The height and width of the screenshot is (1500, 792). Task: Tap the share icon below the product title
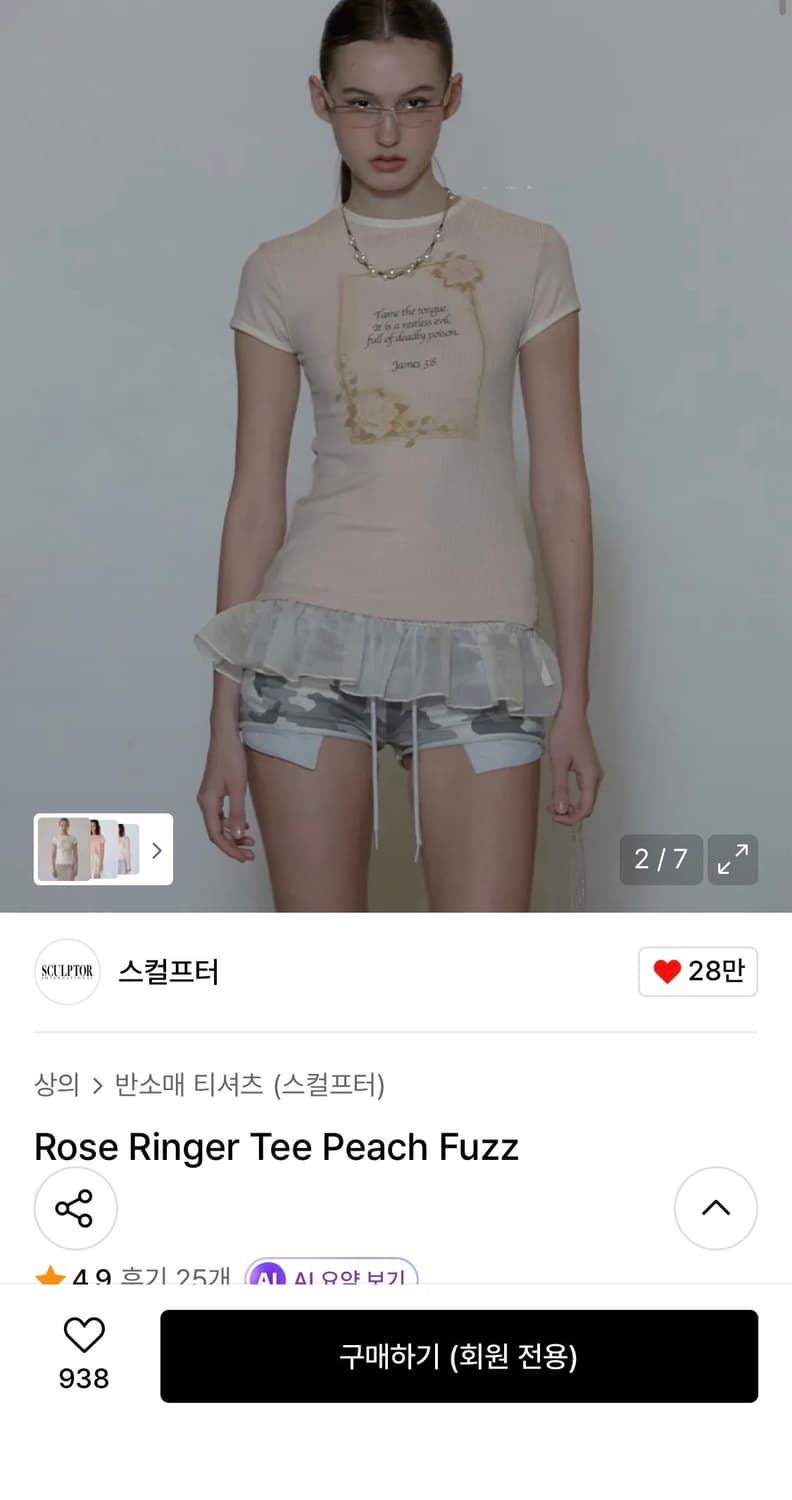coord(76,1208)
